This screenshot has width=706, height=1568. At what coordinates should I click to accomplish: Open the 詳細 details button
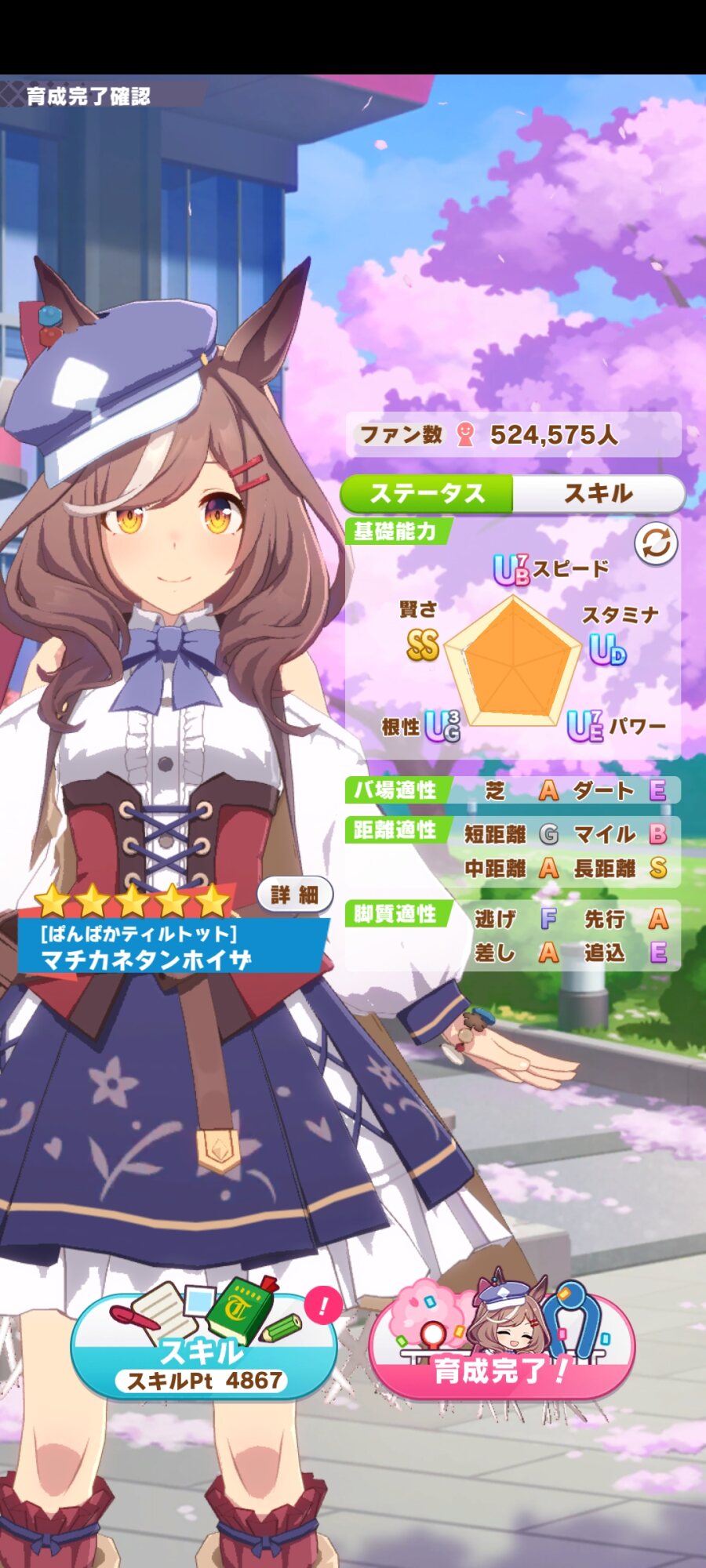click(295, 895)
